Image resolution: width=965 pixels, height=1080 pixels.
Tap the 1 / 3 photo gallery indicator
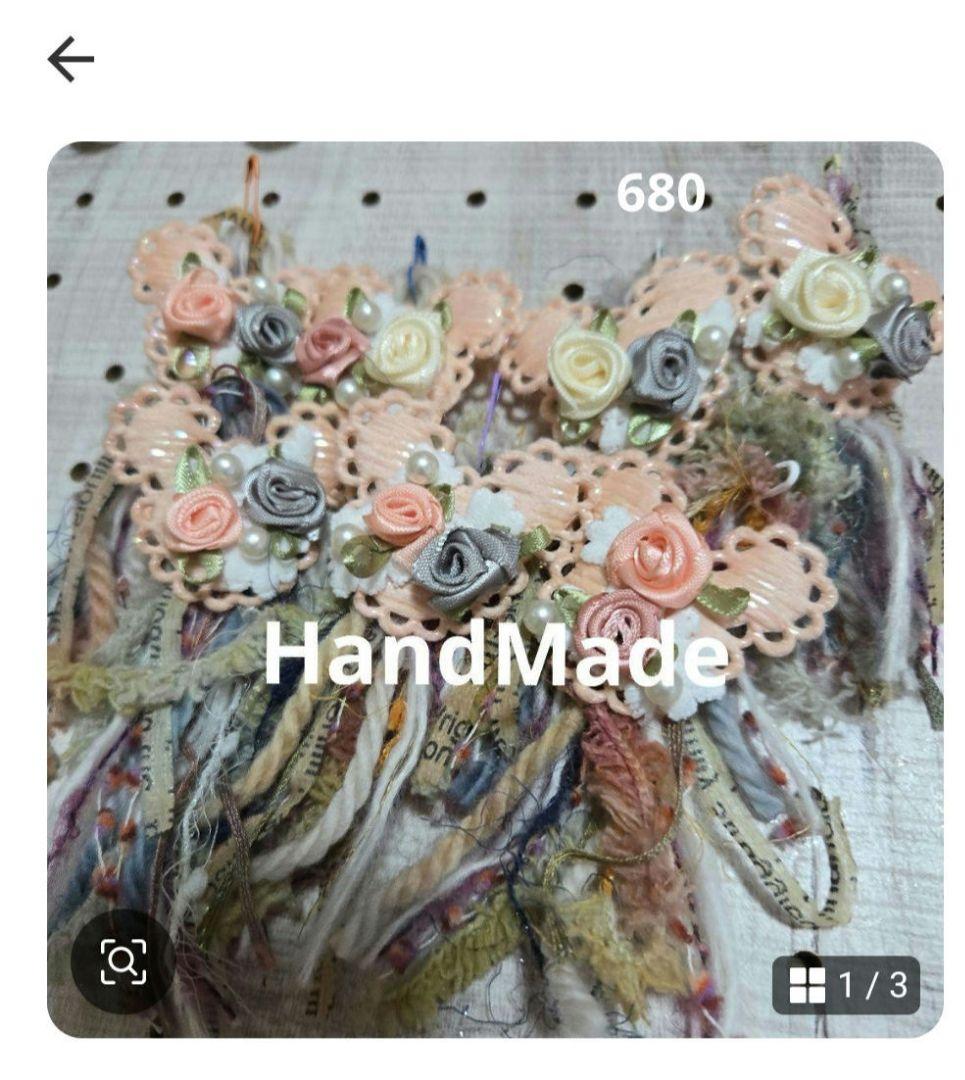coord(846,985)
